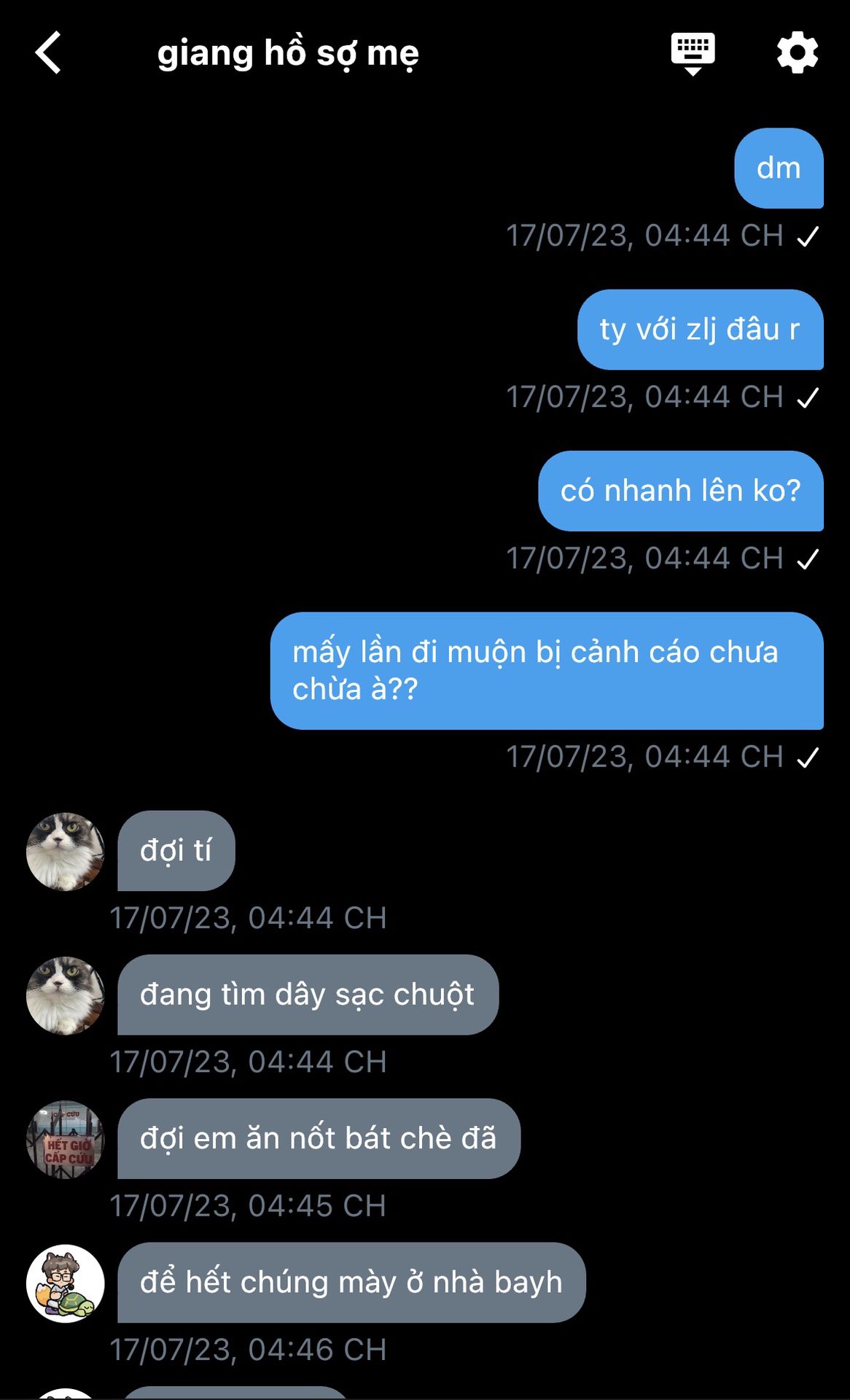Open the avatar next to 'đợi em ăn nốt bát chè đã'
Image resolution: width=850 pixels, height=1400 pixels.
pos(66,1139)
